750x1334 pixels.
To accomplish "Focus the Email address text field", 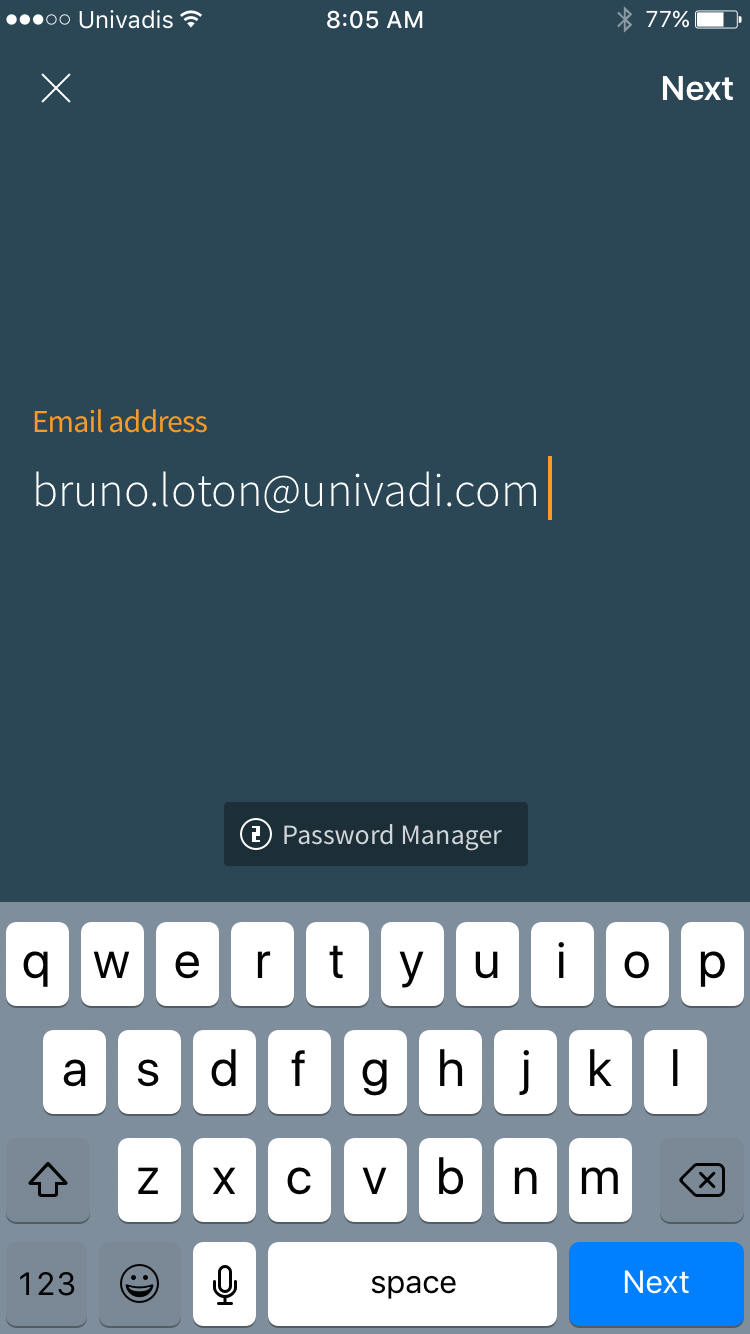I will 375,490.
